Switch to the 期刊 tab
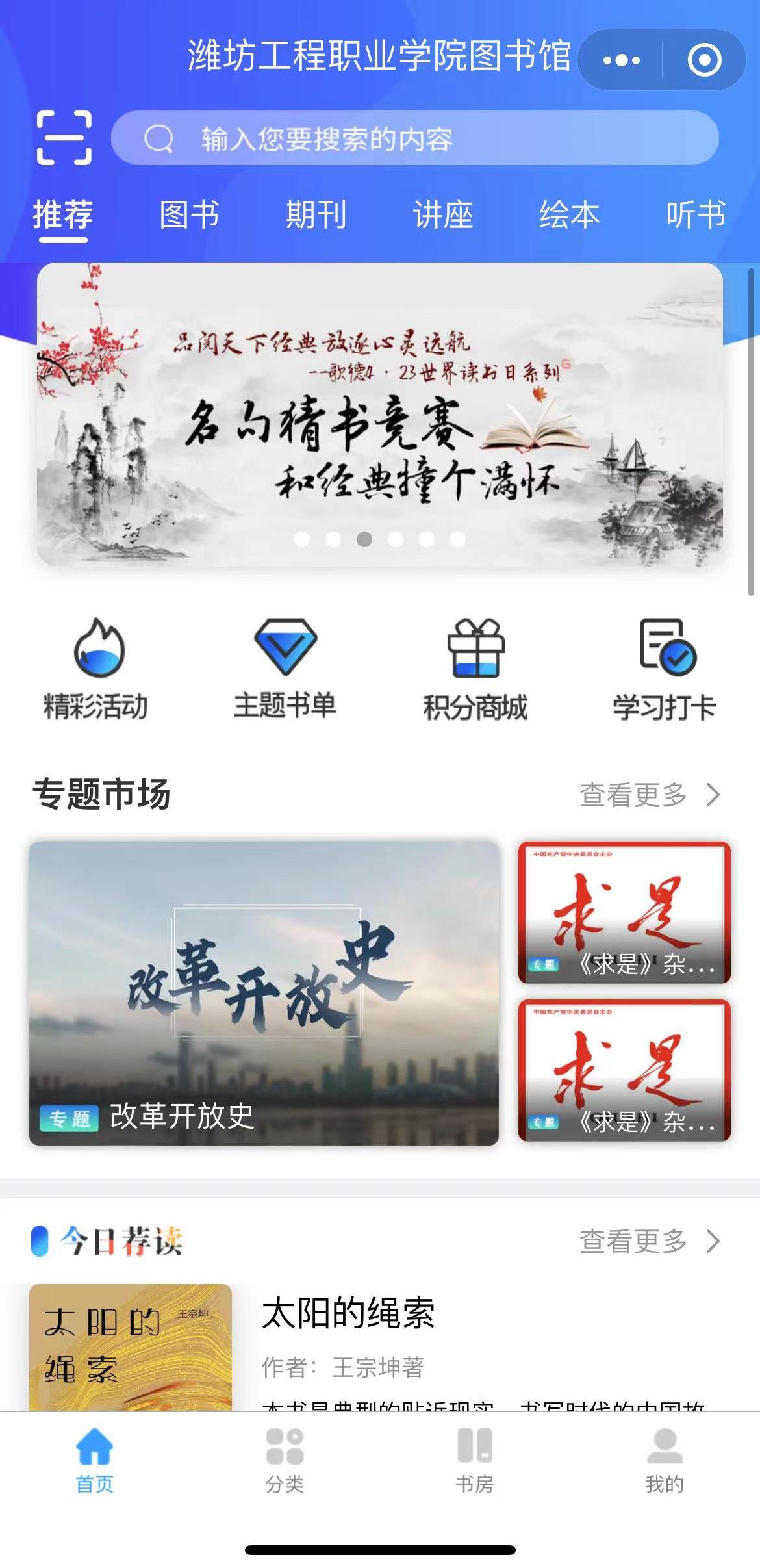The image size is (760, 1568). point(316,215)
